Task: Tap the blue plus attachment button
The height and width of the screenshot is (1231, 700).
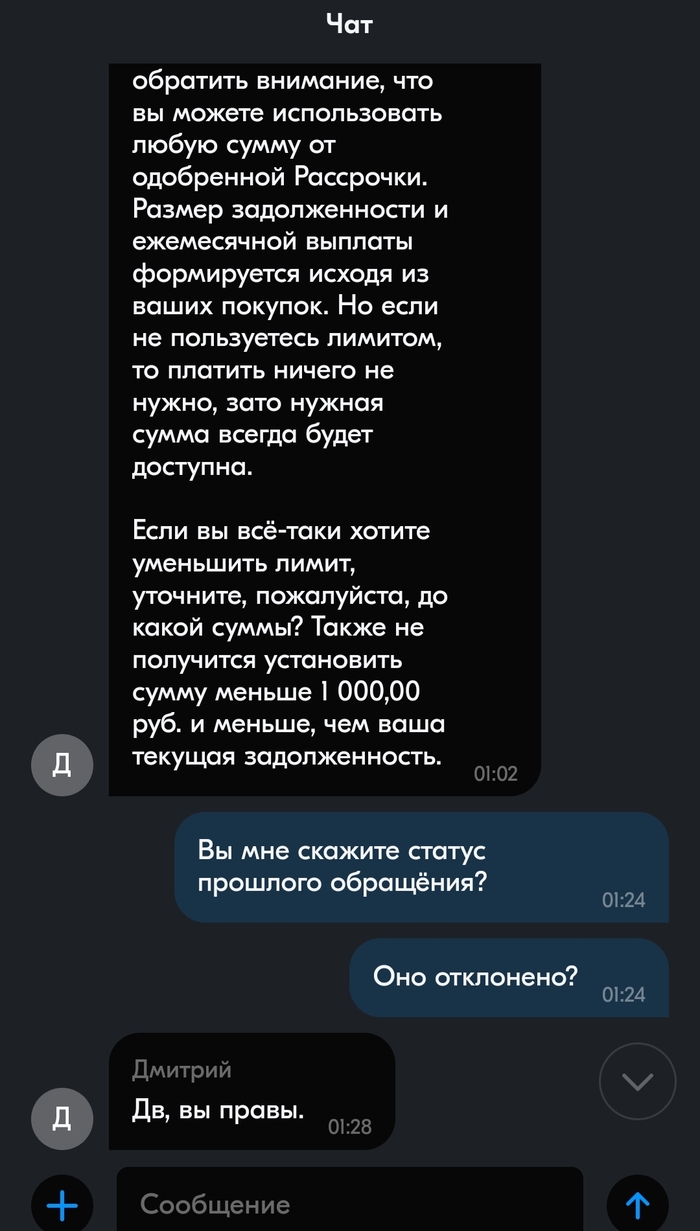Action: pos(62,1204)
